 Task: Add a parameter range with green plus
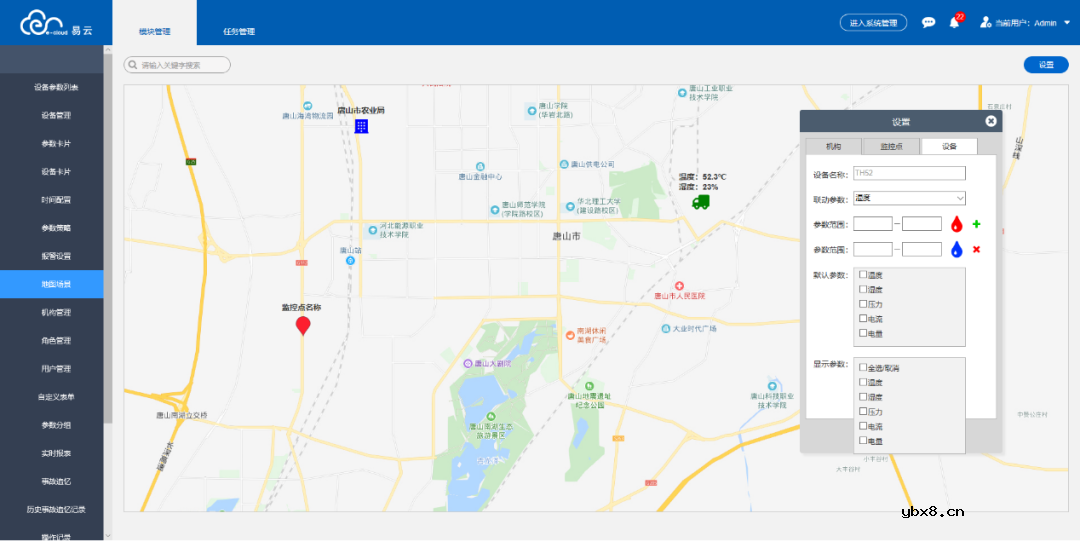pos(976,224)
